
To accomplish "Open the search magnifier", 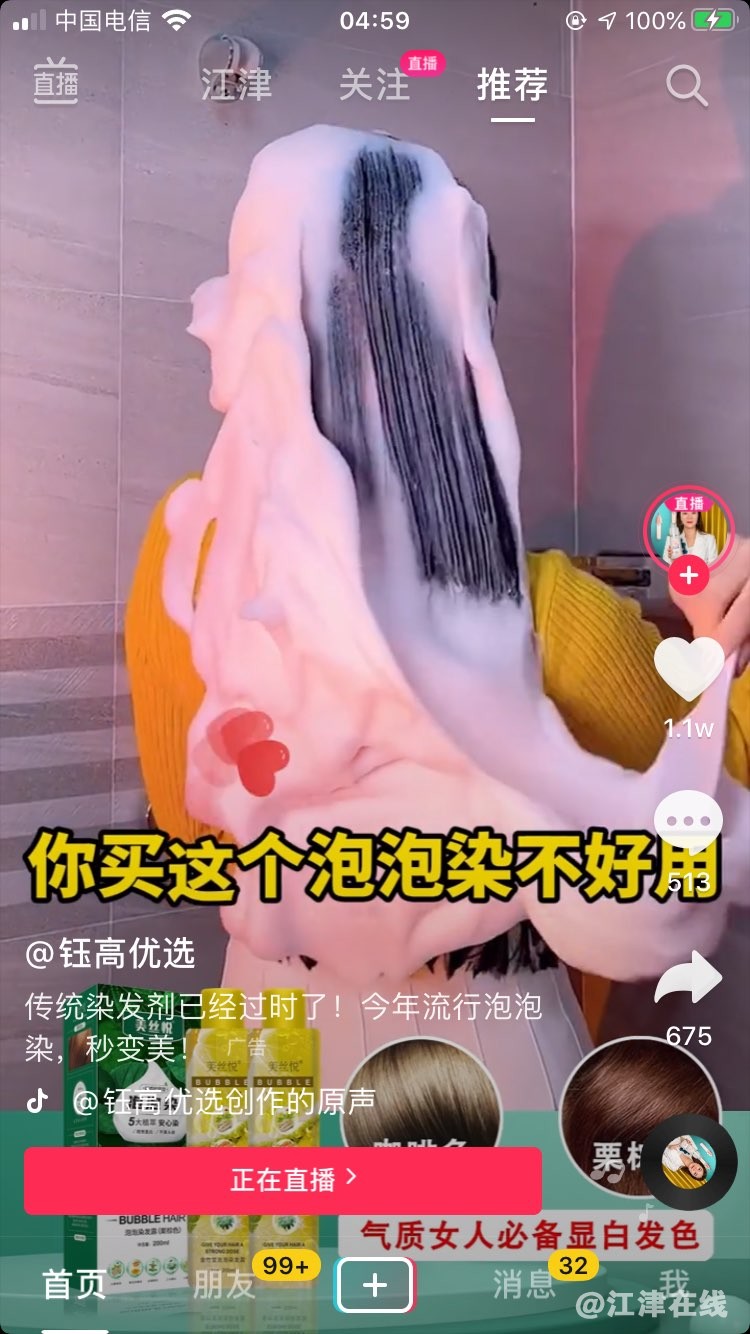I will pyautogui.click(x=687, y=86).
